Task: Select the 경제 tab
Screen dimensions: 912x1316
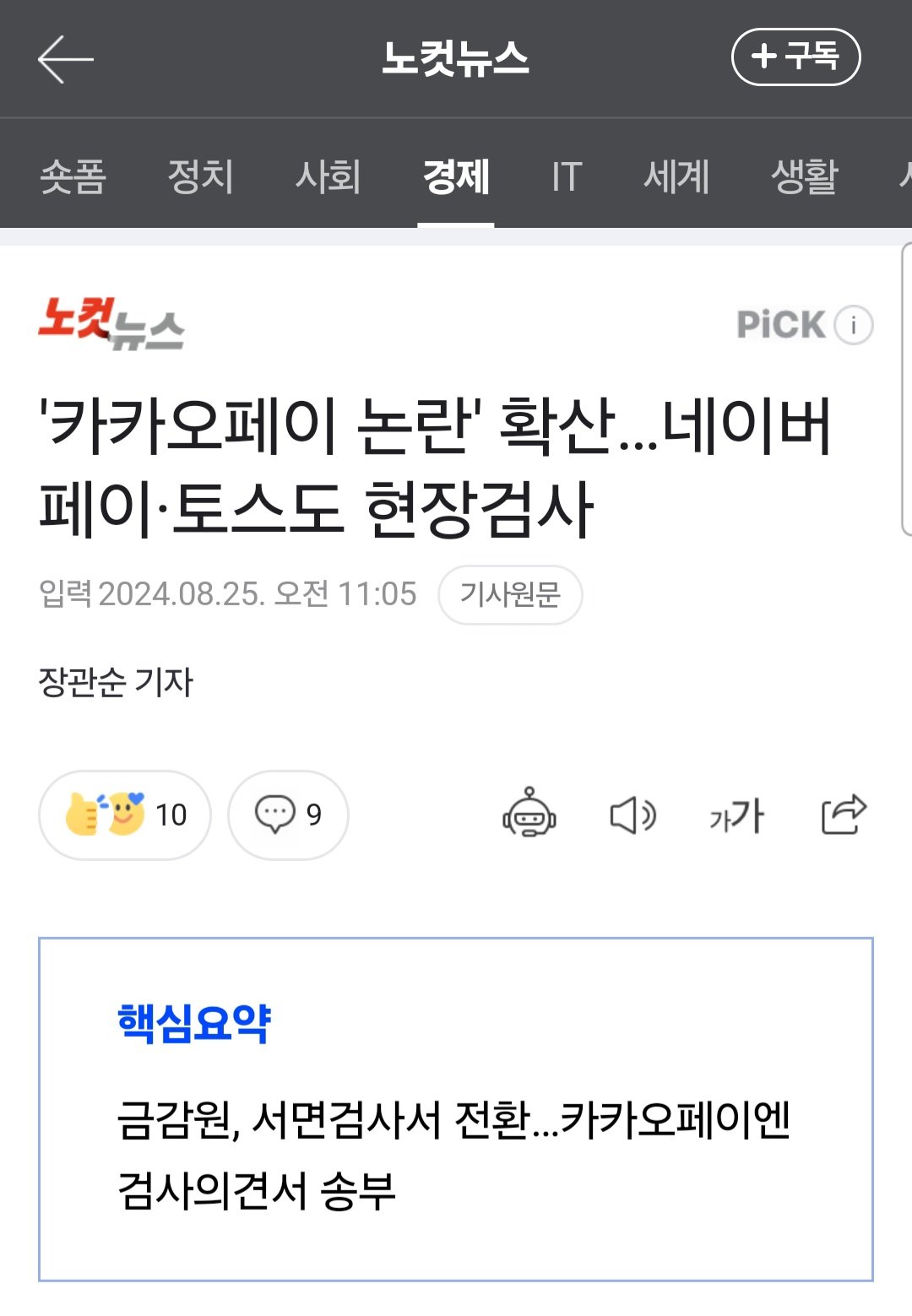Action: [456, 176]
